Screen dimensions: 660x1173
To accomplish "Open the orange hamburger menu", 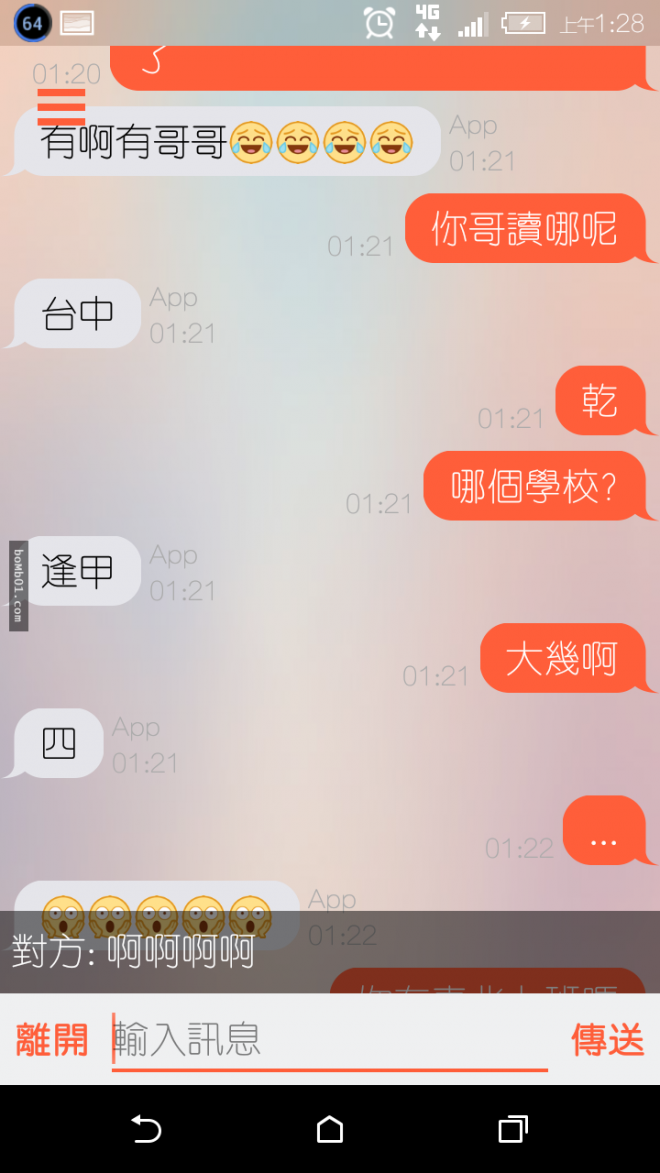I will pyautogui.click(x=61, y=106).
